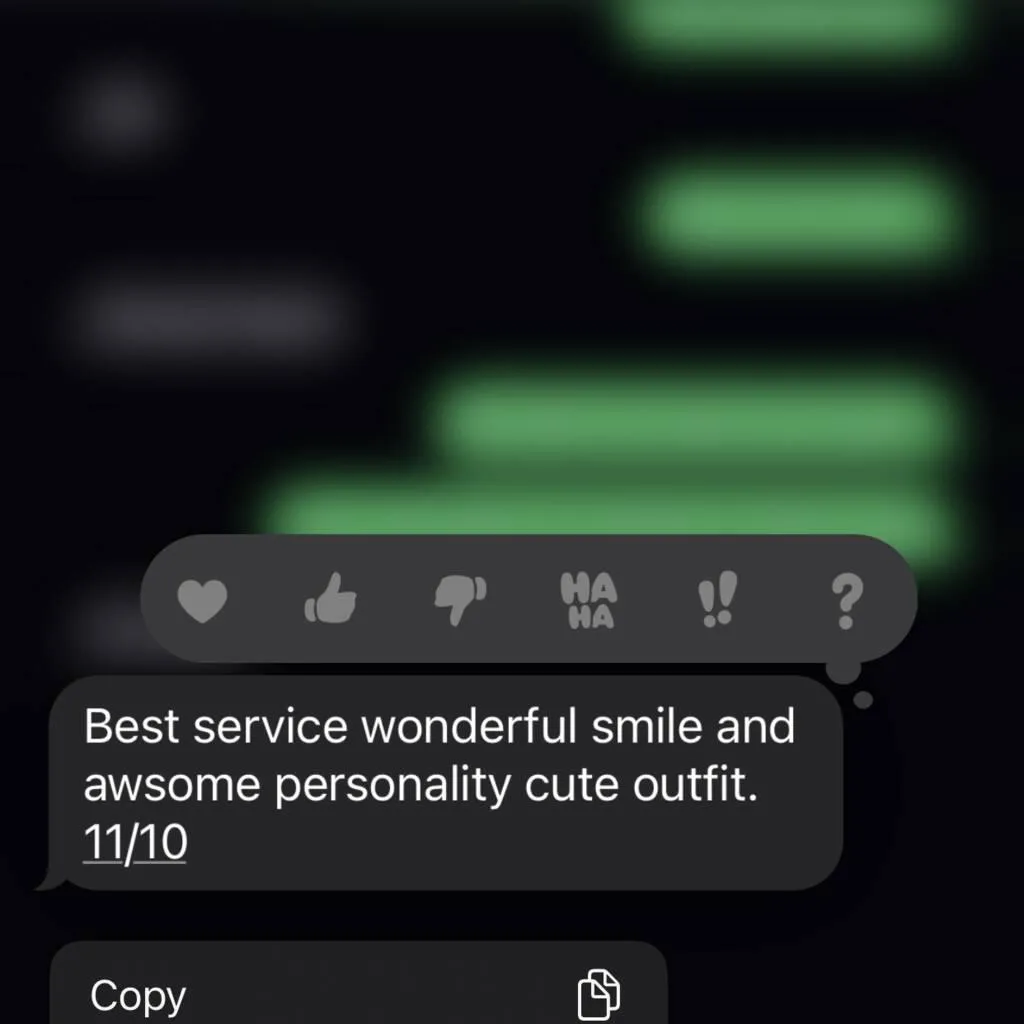
Task: React with the HA HA tapback
Action: pyautogui.click(x=589, y=601)
